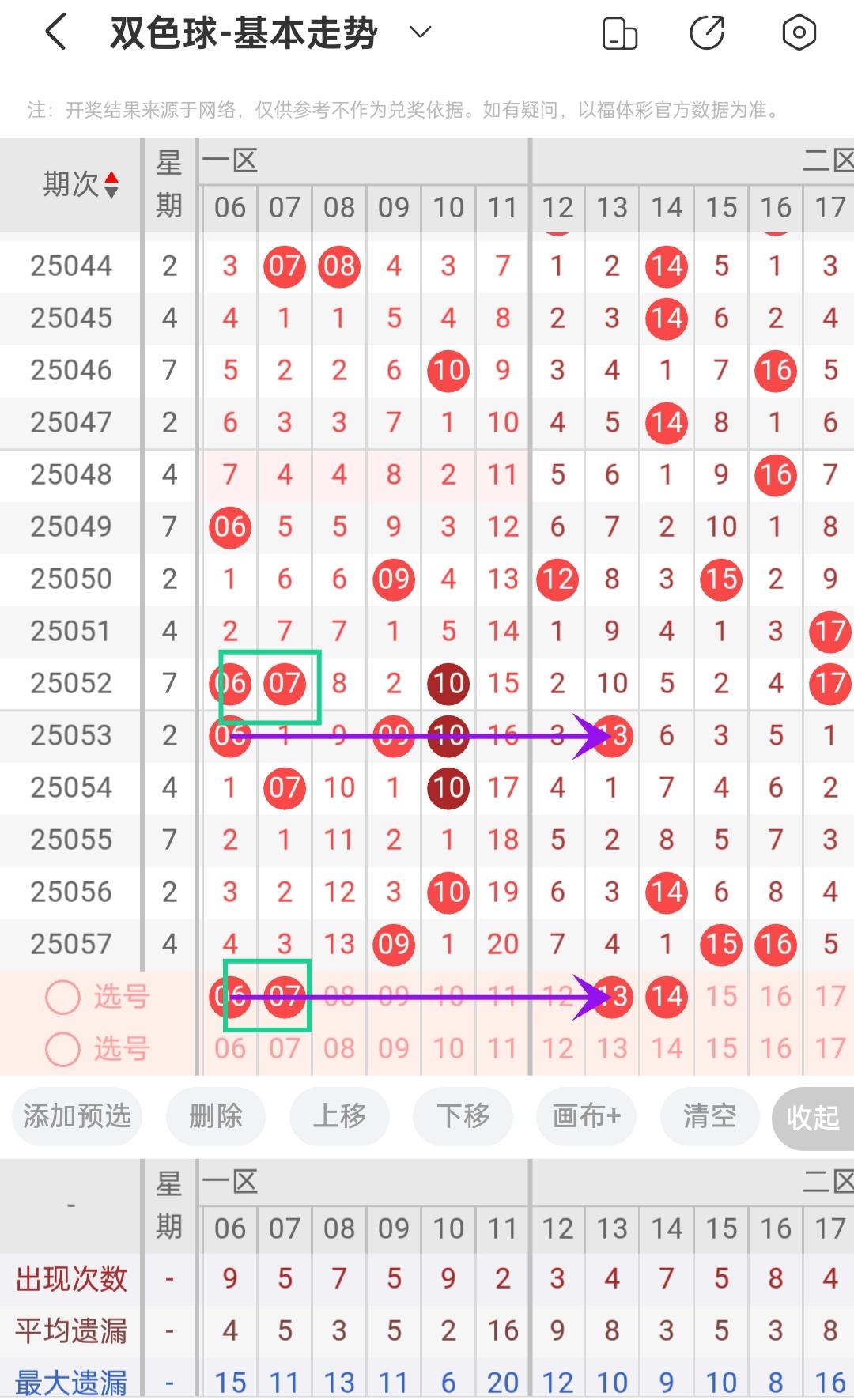854x1400 pixels.
Task: Move the selection down with 下移
Action: coord(463,1115)
